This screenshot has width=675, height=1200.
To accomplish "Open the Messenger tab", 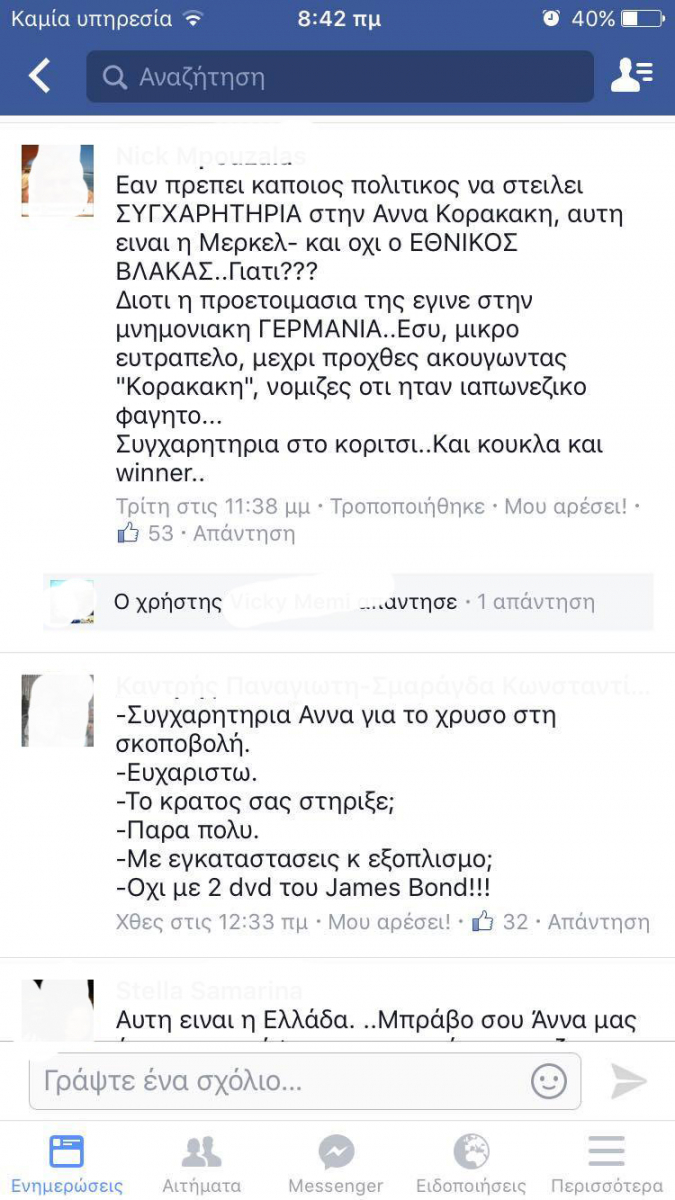I will pyautogui.click(x=336, y=1163).
